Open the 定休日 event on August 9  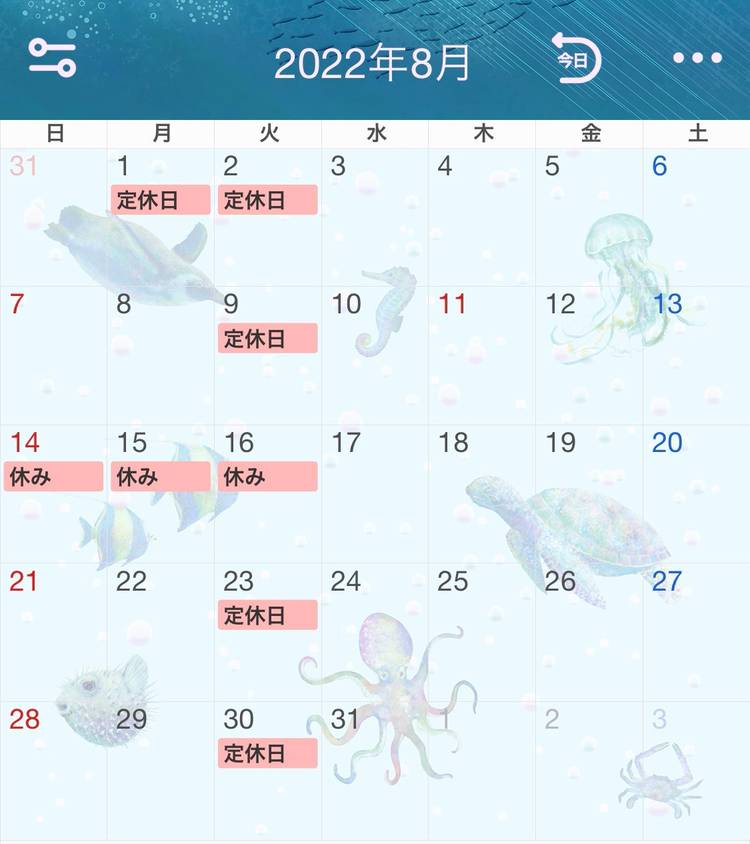pos(267,338)
